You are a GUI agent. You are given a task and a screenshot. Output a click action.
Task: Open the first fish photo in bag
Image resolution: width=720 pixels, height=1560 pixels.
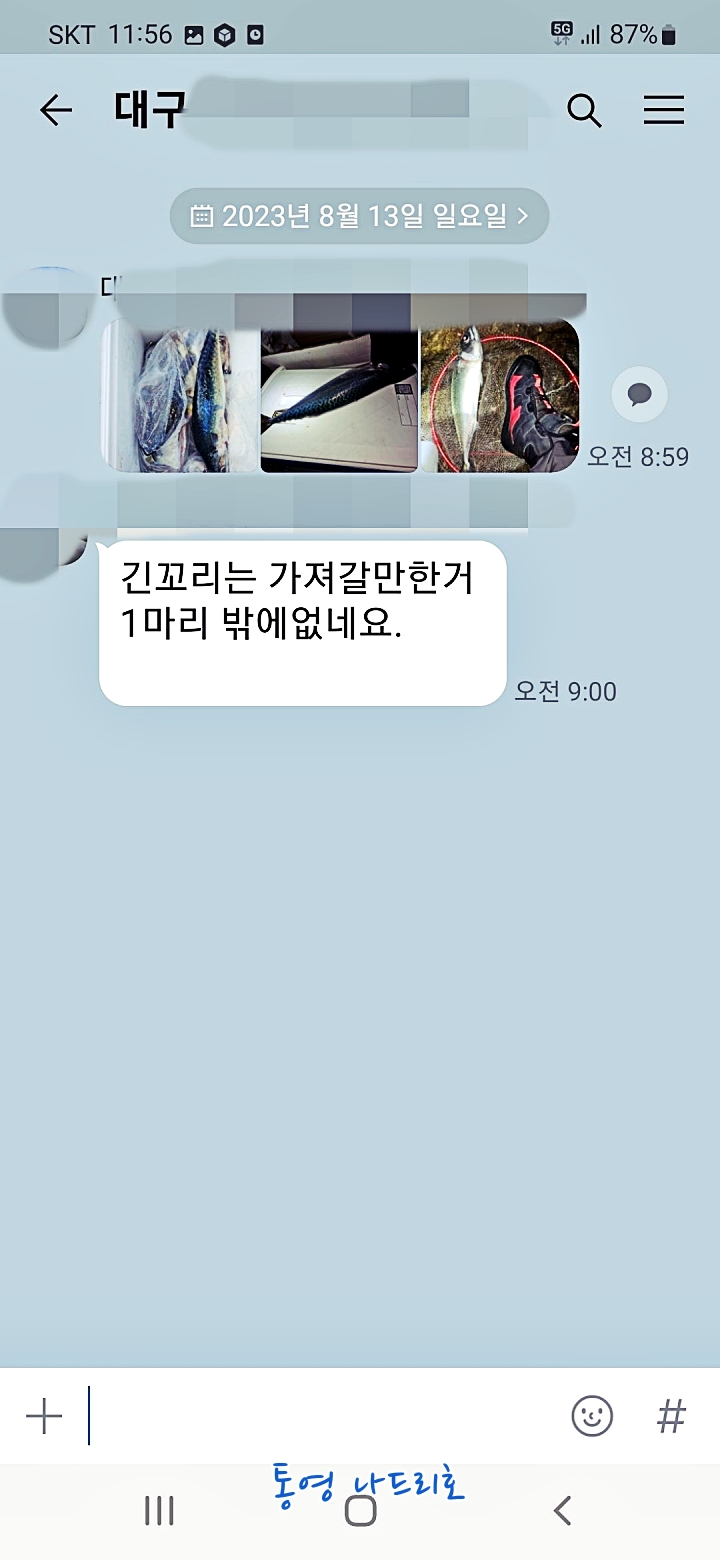181,397
